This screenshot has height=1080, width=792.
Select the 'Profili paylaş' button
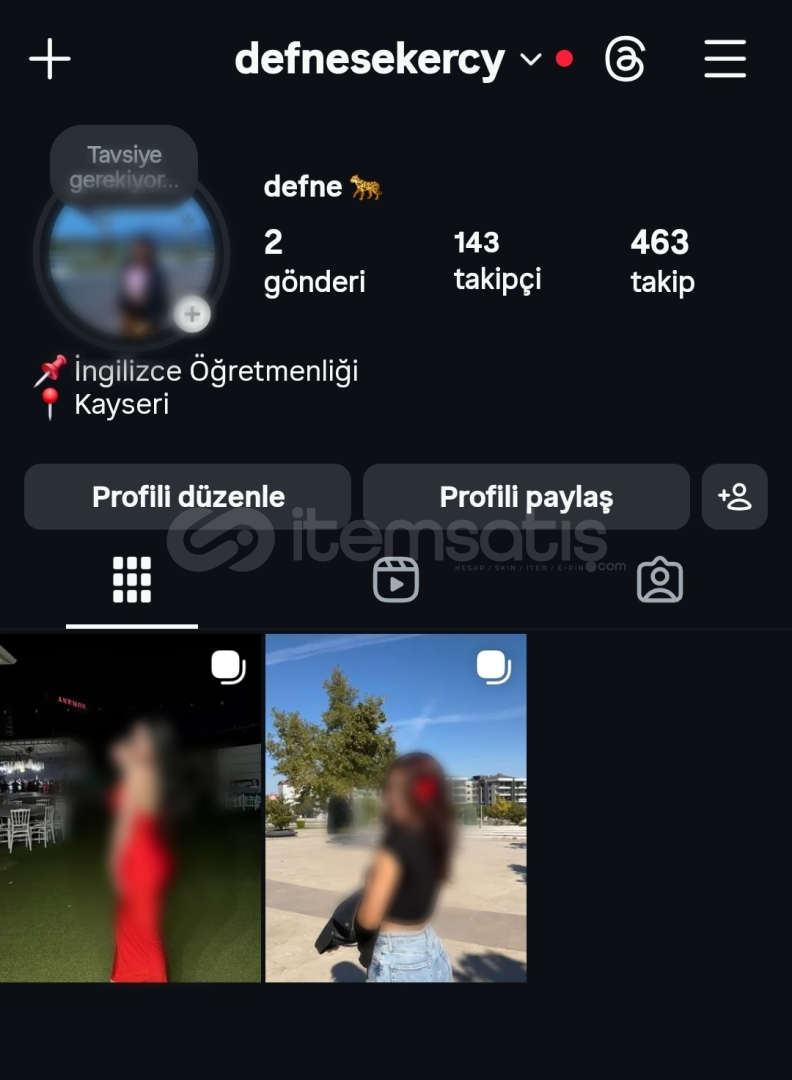coord(526,497)
